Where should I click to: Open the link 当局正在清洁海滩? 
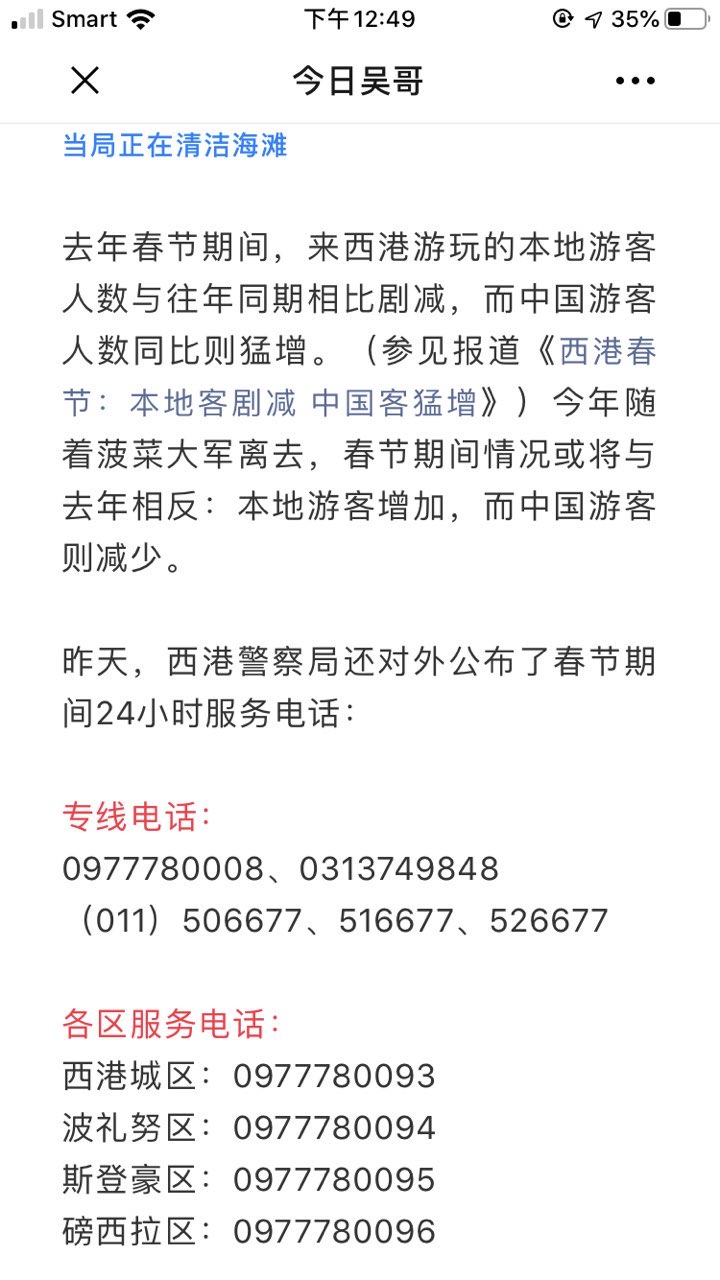tap(175, 145)
